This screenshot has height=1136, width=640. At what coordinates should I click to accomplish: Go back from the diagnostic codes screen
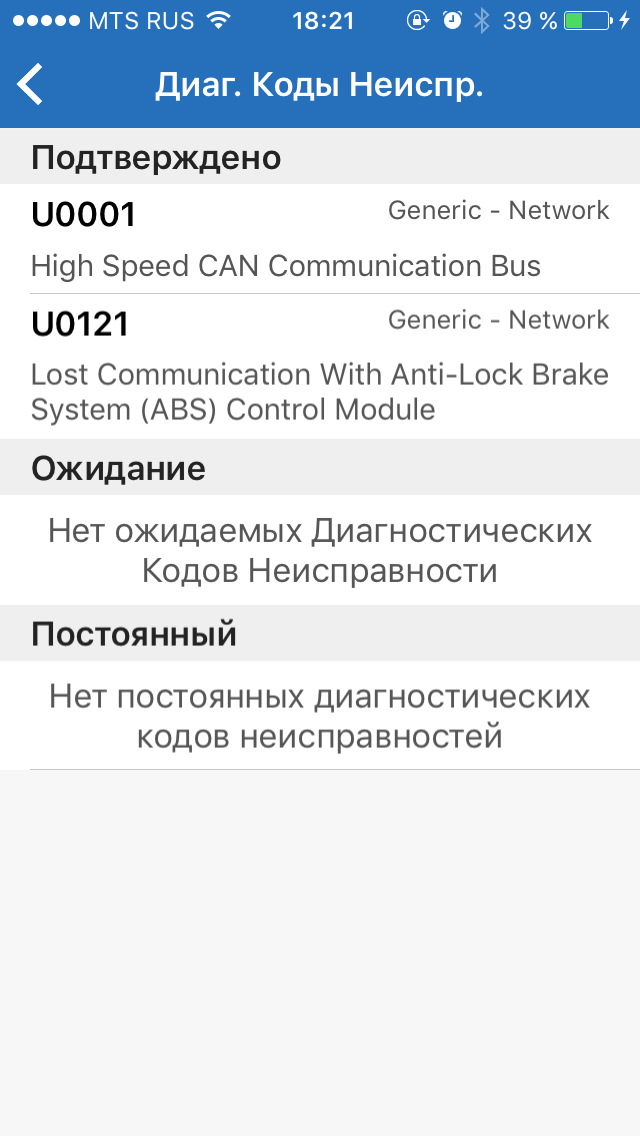(x=31, y=85)
